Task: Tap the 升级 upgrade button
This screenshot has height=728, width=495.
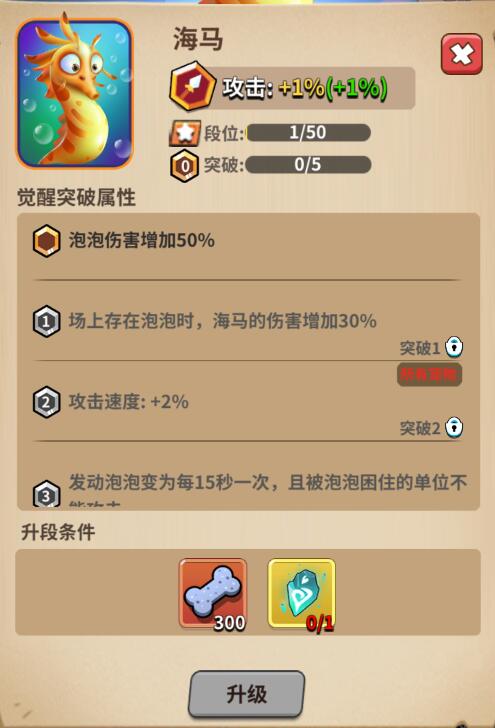Action: click(247, 694)
